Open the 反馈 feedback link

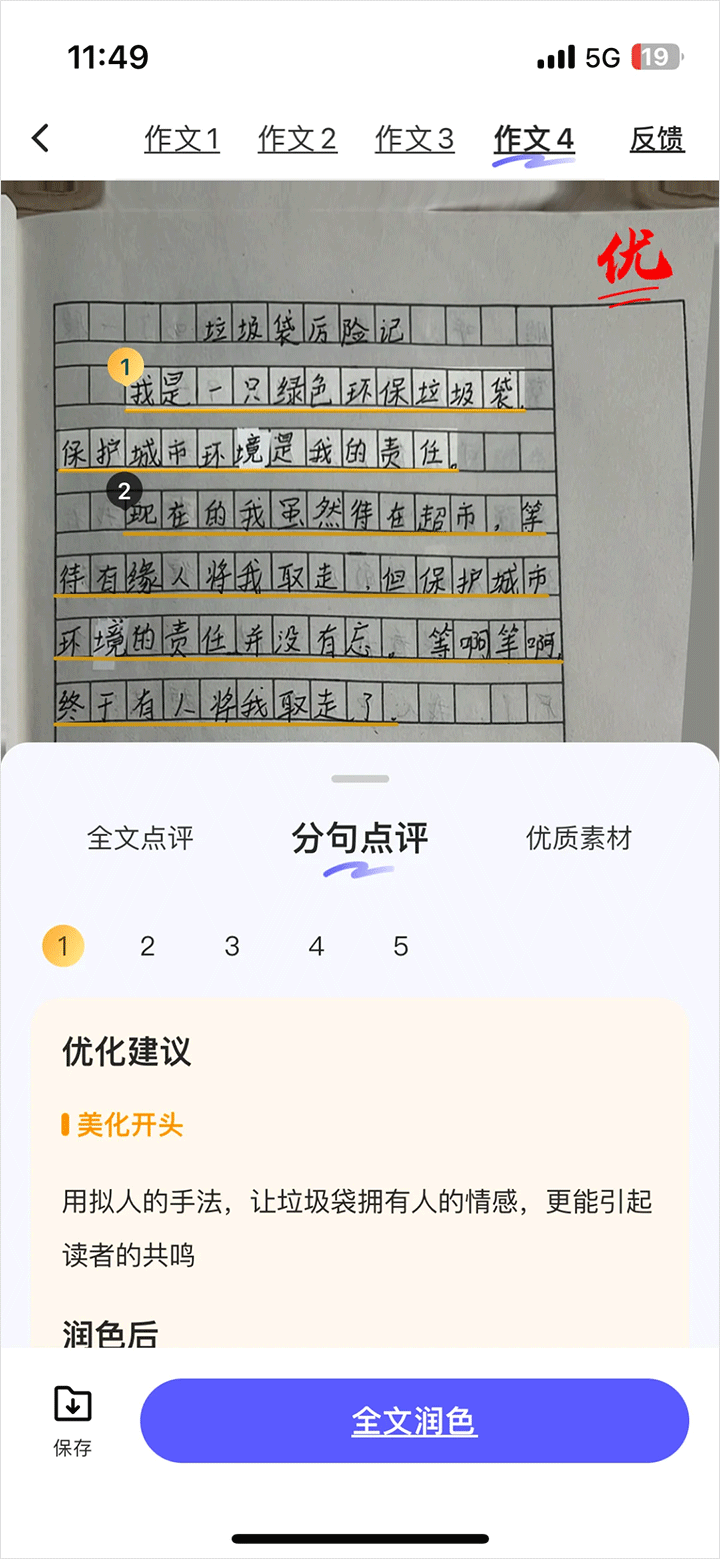coord(657,139)
